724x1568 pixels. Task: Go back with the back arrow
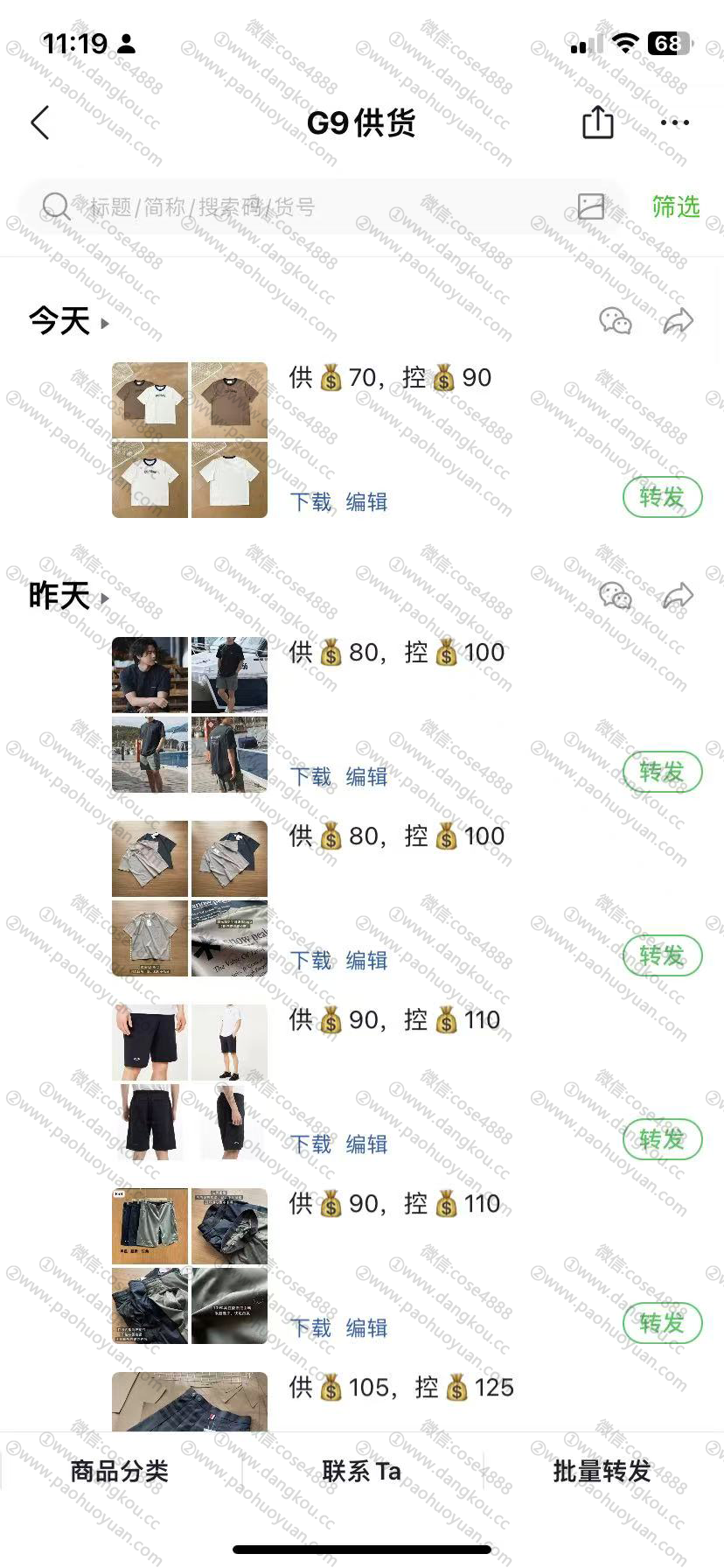tap(40, 123)
